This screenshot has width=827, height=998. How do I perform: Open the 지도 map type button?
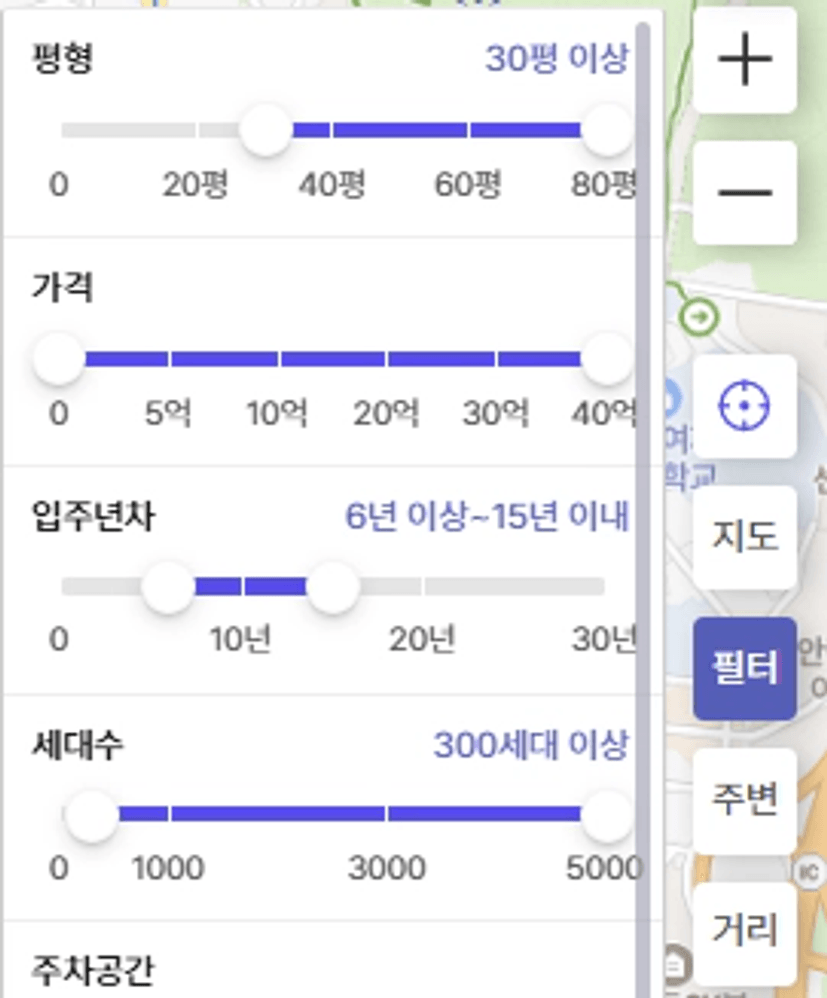click(745, 537)
